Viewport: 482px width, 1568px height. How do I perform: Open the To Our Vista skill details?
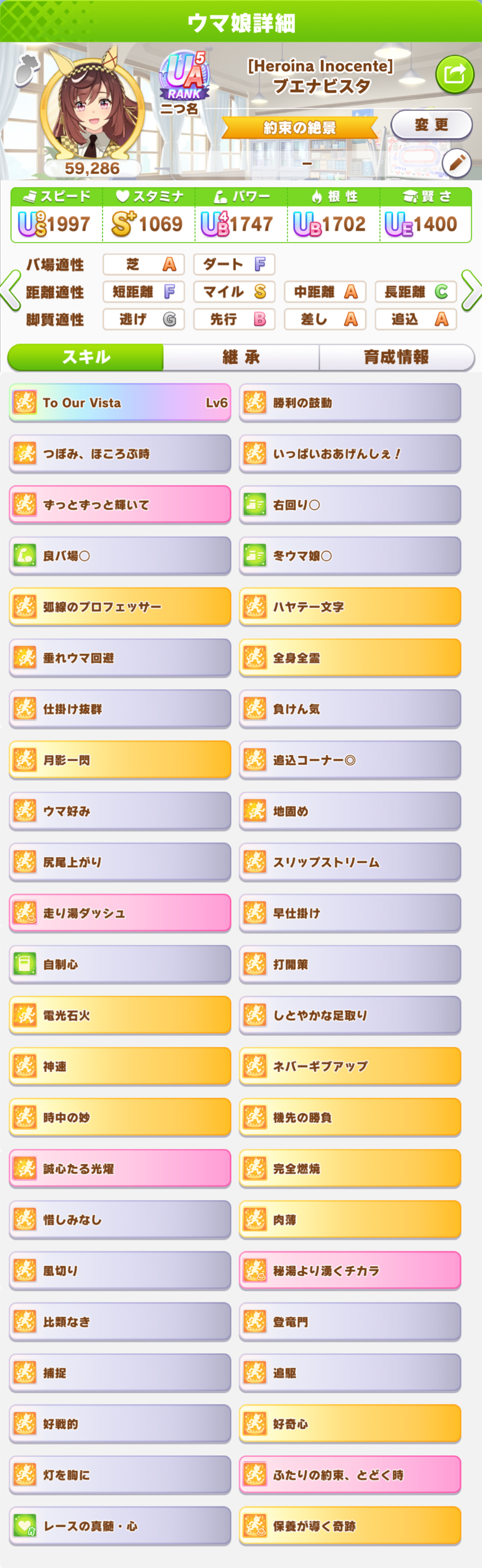pos(120,402)
